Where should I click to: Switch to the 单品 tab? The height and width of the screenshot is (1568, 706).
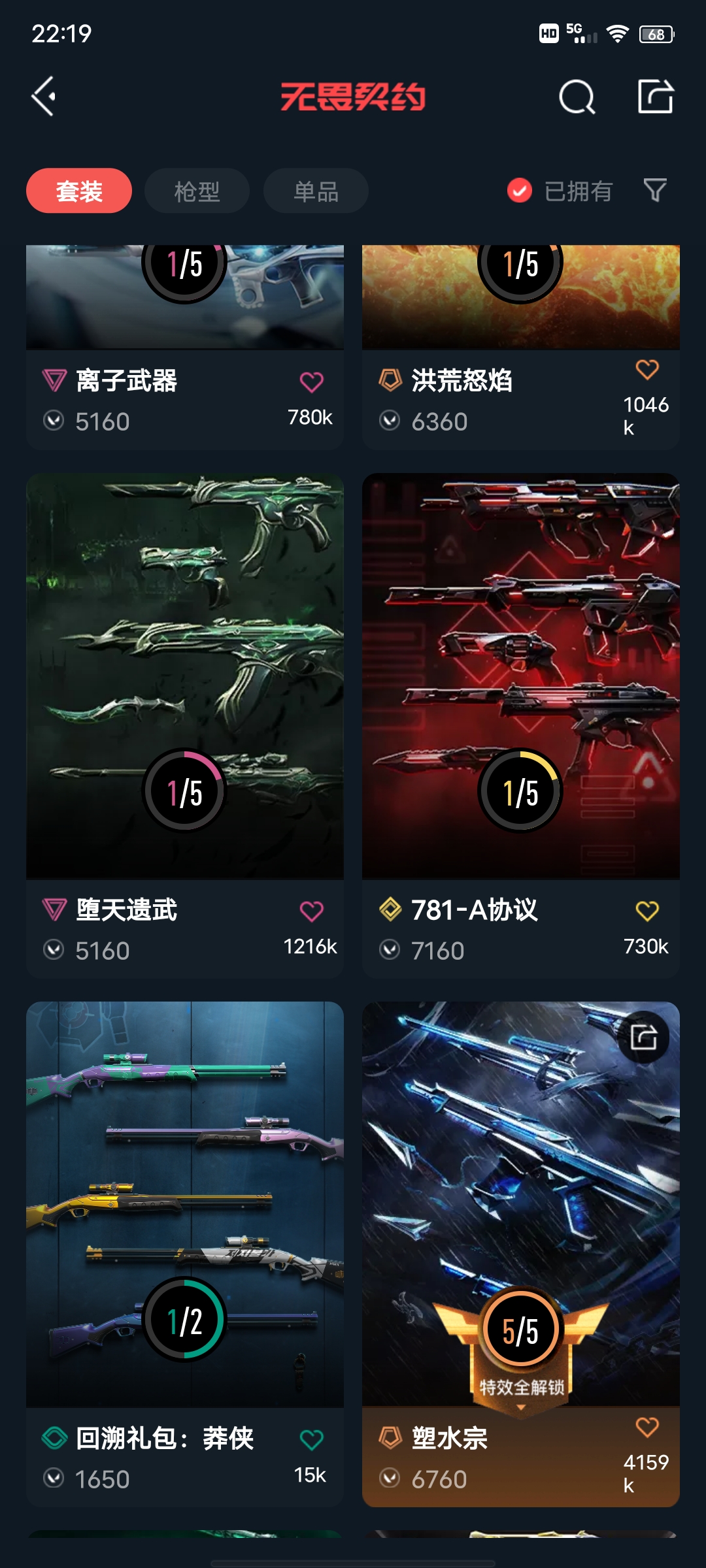(x=316, y=191)
